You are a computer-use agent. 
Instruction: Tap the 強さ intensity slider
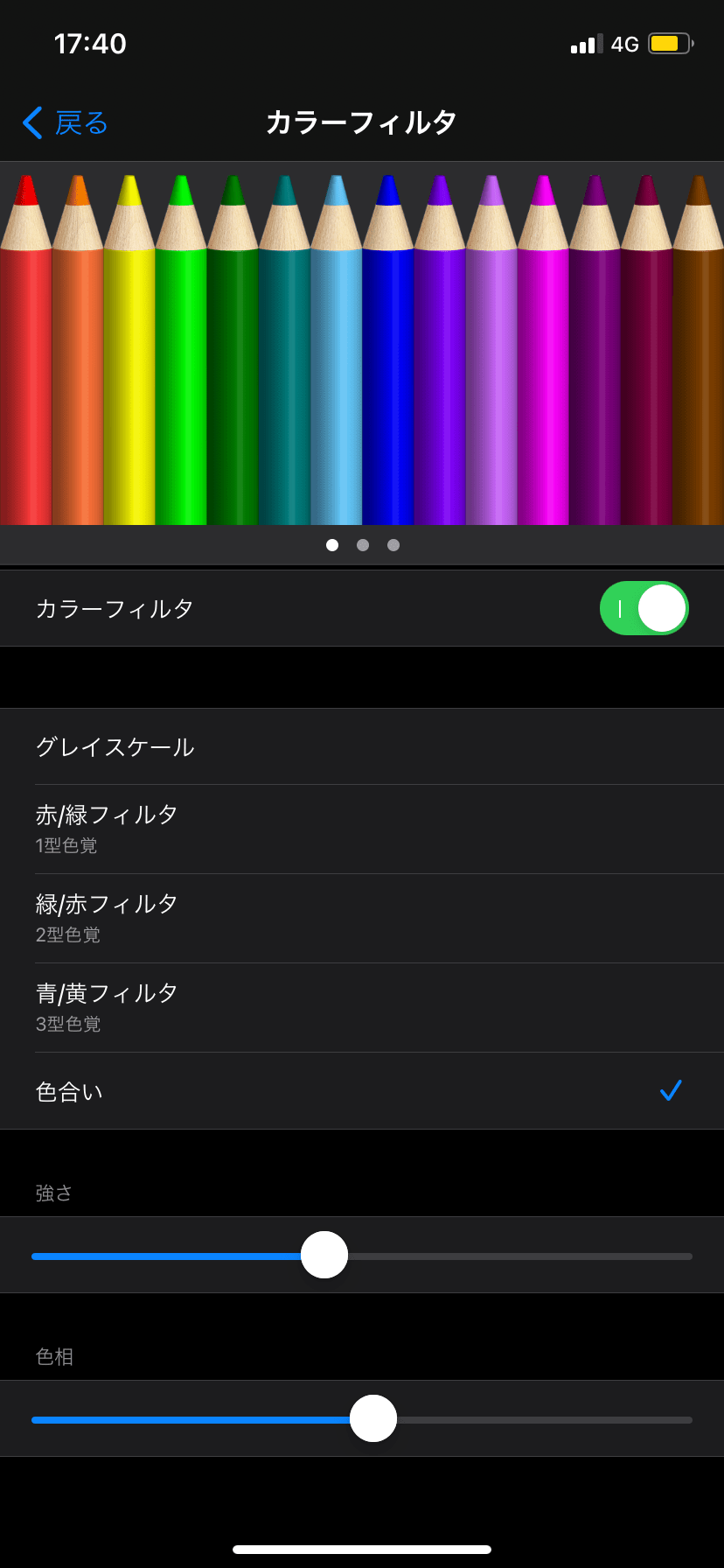click(324, 1255)
